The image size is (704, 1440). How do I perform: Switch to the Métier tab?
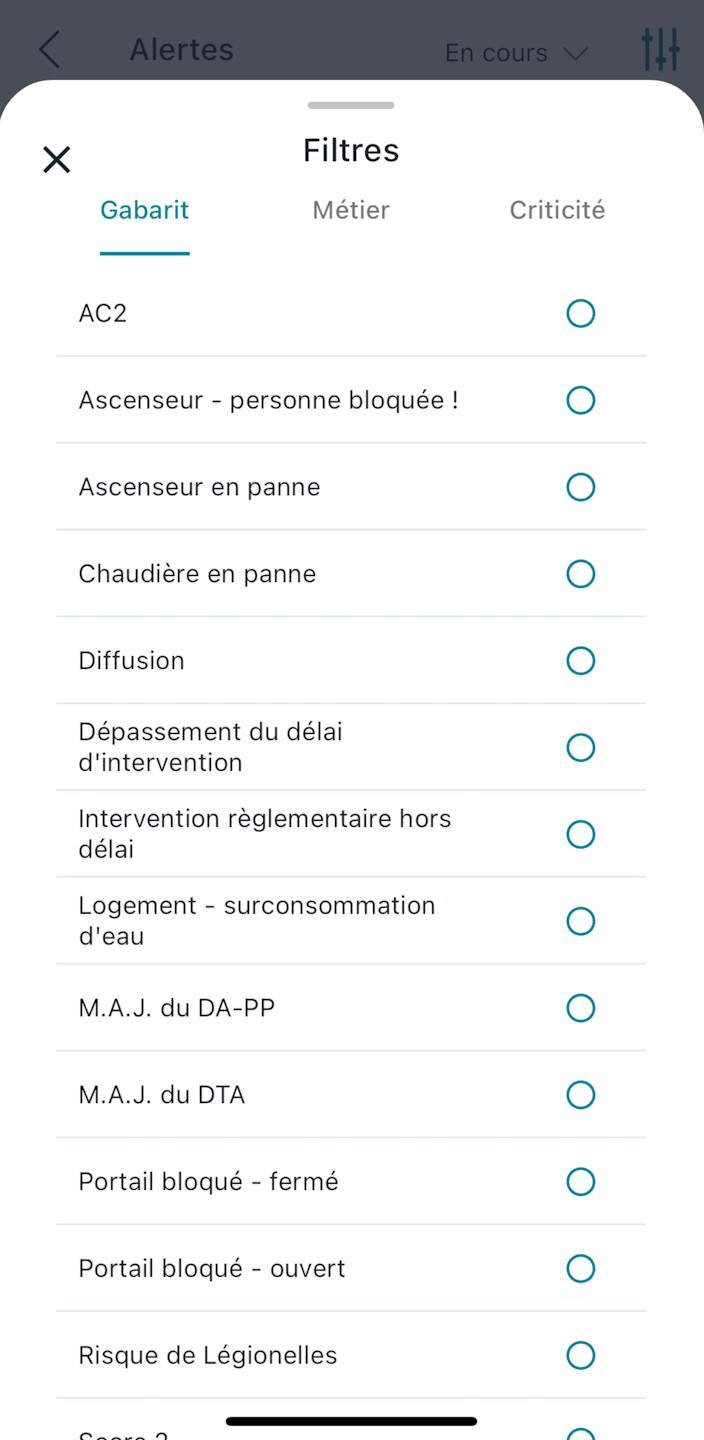[x=351, y=210]
